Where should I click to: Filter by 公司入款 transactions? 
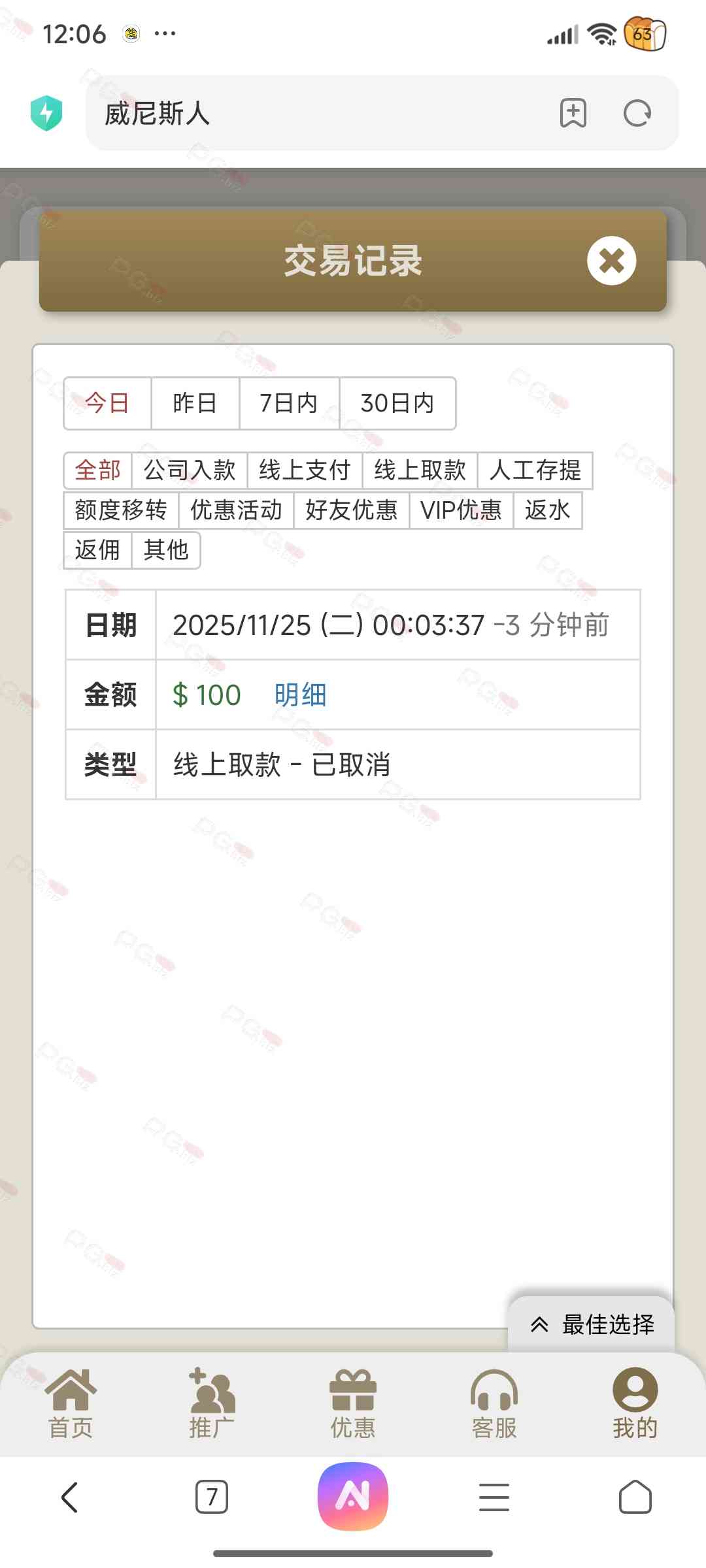190,470
